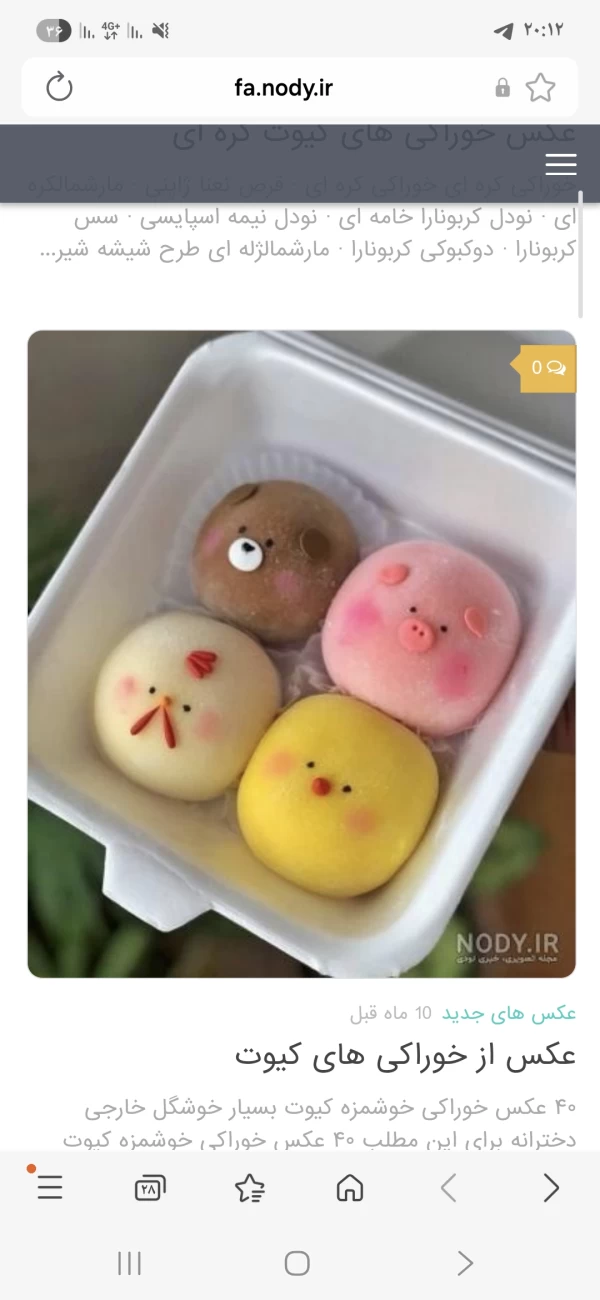Open the site's hamburger menu
Viewport: 600px width, 1300px height.
[x=561, y=164]
